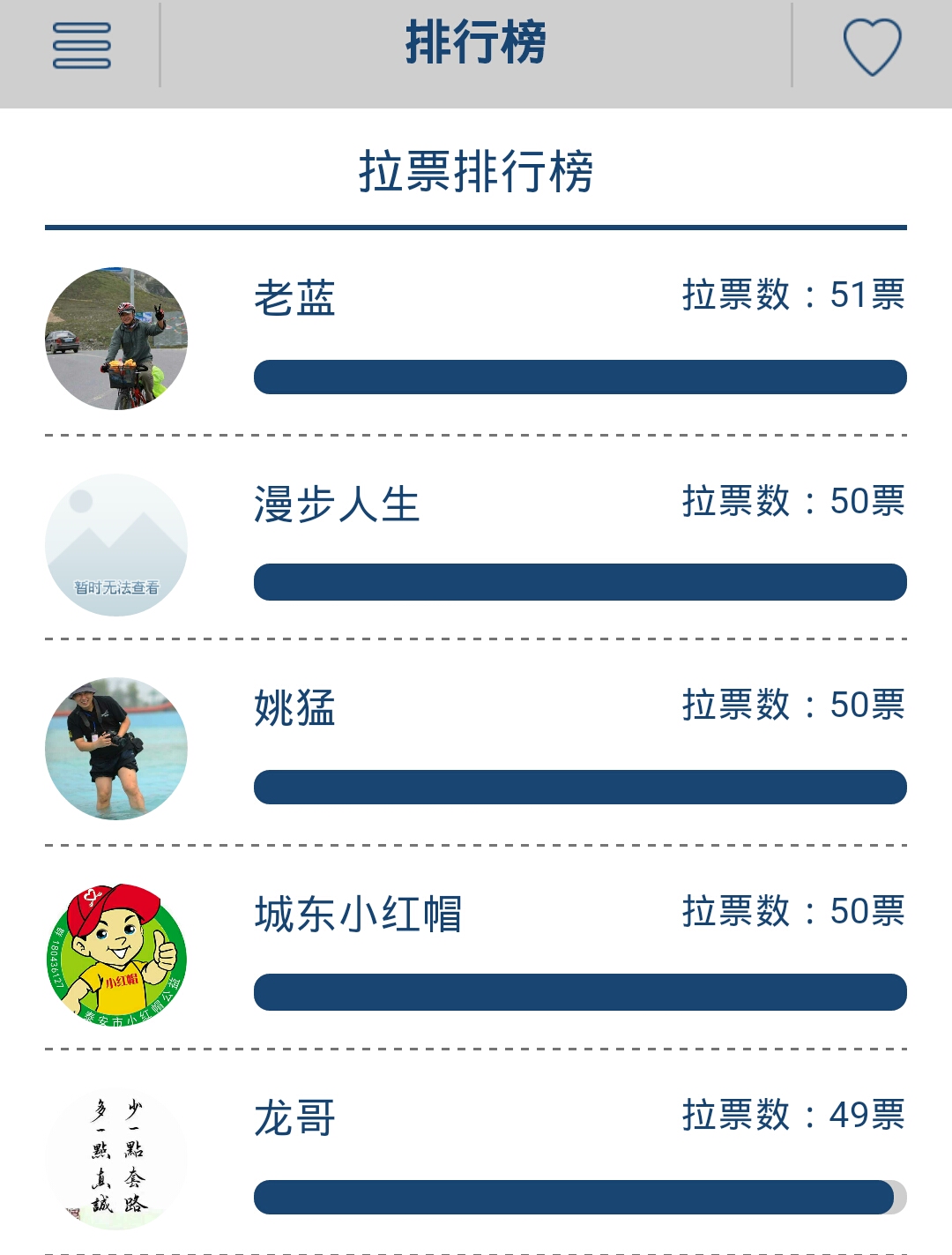Open the hamburger menu

pos(81,46)
